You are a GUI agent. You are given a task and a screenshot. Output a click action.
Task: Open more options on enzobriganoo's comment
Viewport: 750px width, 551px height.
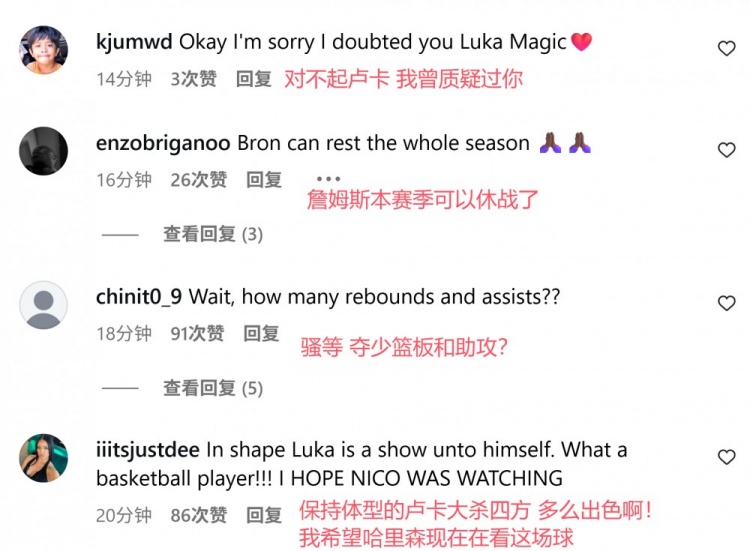[328, 180]
